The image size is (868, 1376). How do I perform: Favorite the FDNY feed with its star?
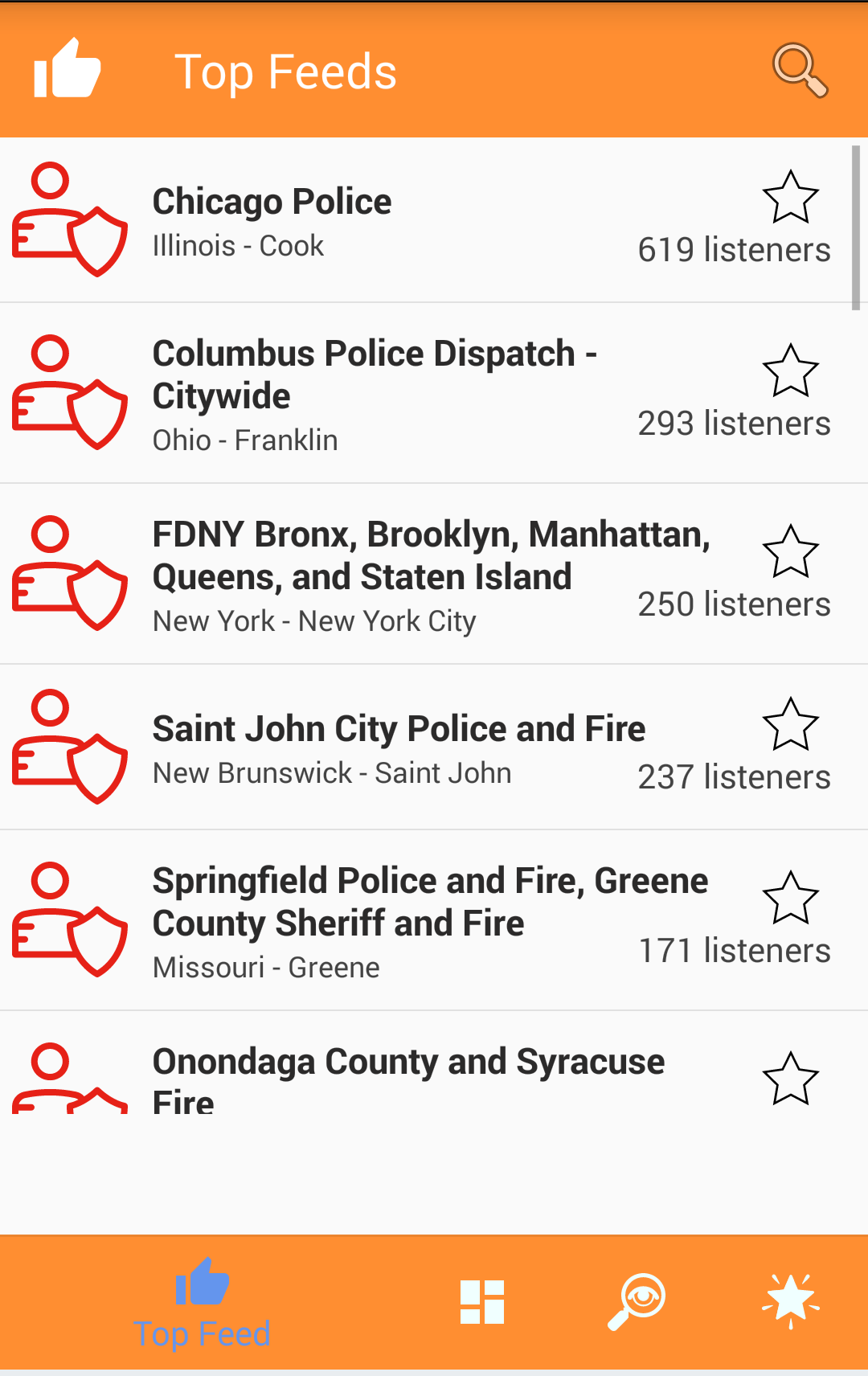[x=791, y=551]
